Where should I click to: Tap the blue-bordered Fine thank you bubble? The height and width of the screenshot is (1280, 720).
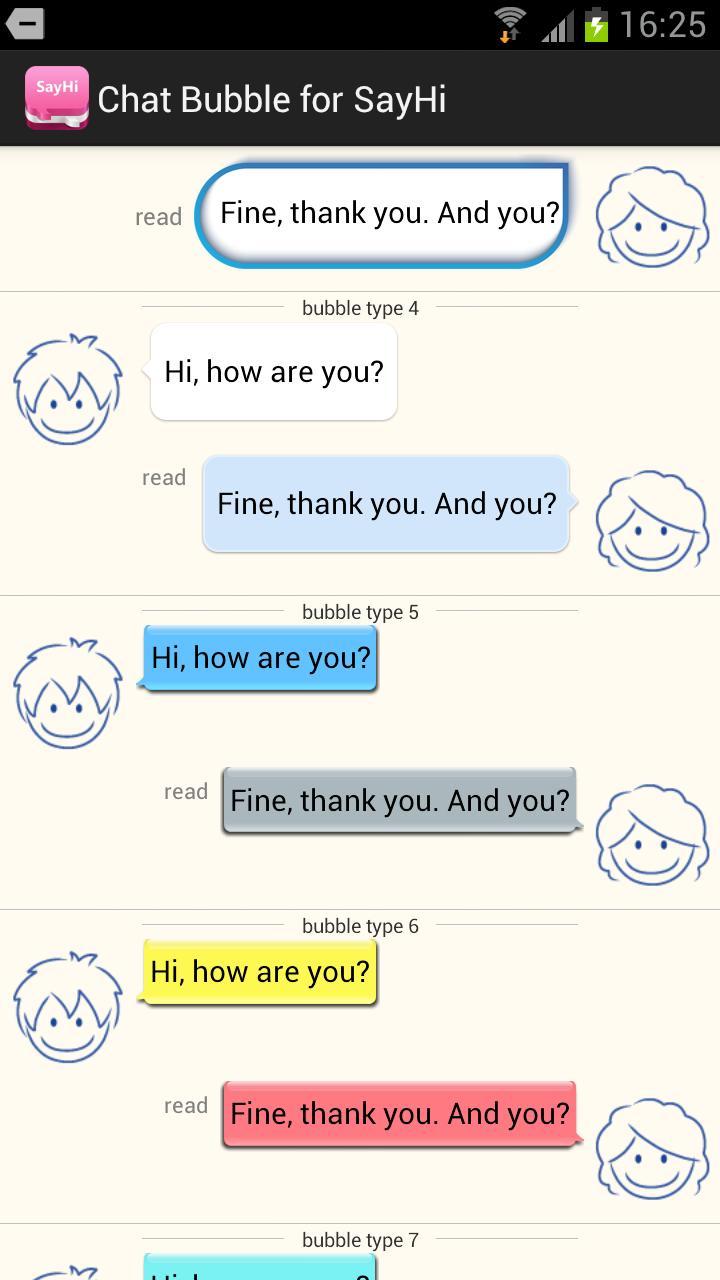click(388, 212)
